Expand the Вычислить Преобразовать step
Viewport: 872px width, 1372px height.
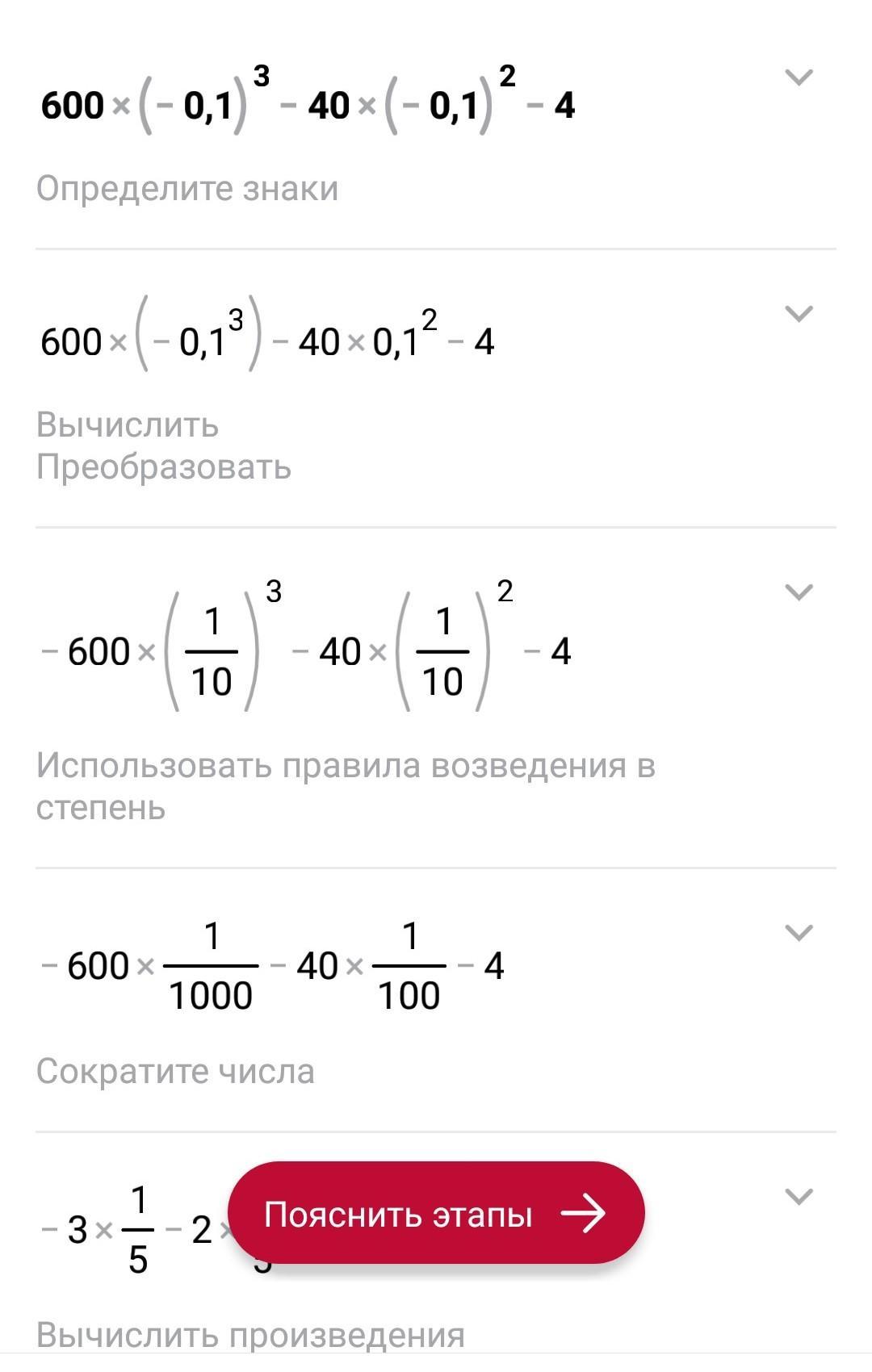(x=798, y=313)
